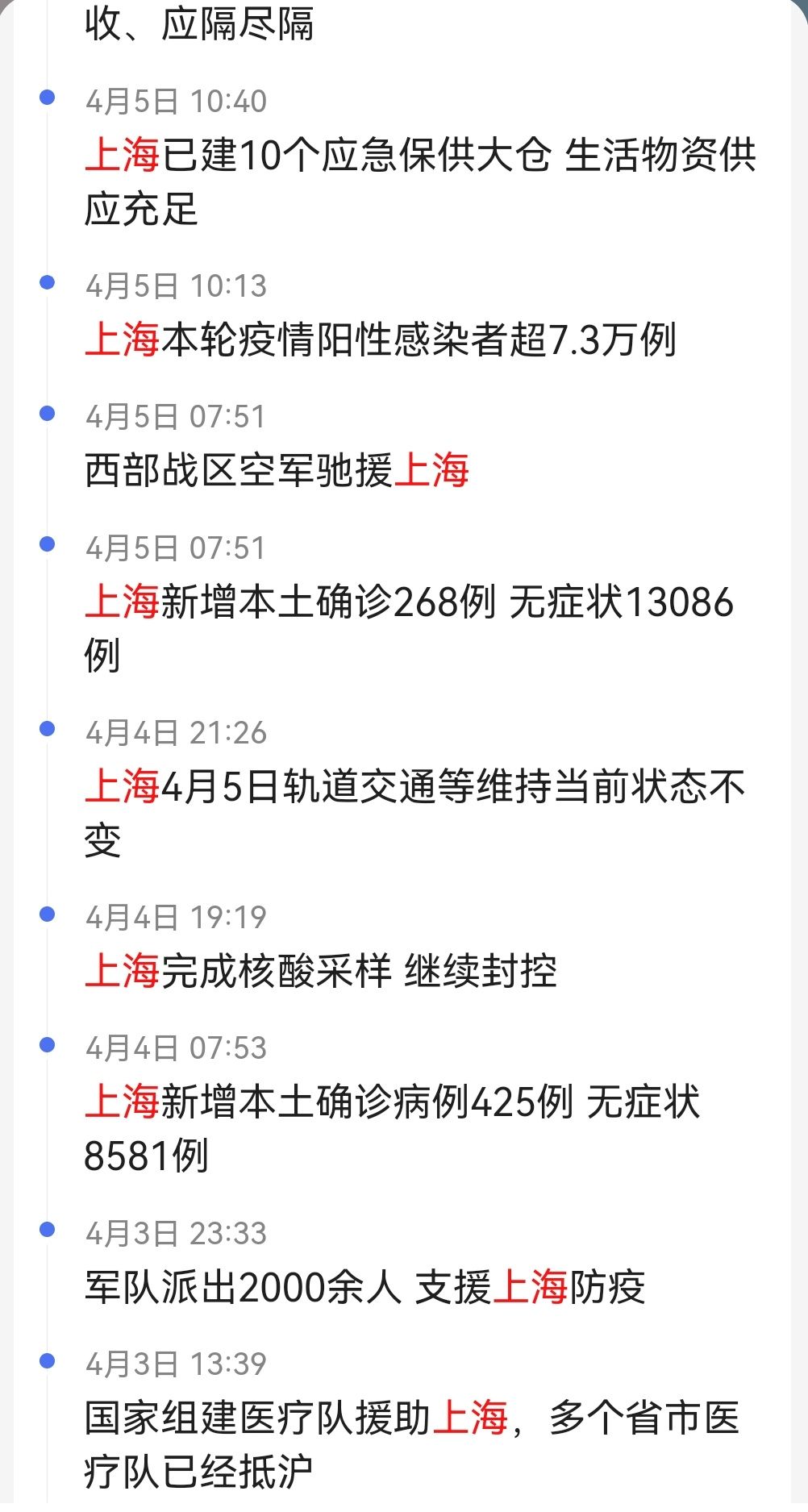Open 西部战区空军驰援上海 headline
The height and width of the screenshot is (1512, 808).
click(277, 470)
